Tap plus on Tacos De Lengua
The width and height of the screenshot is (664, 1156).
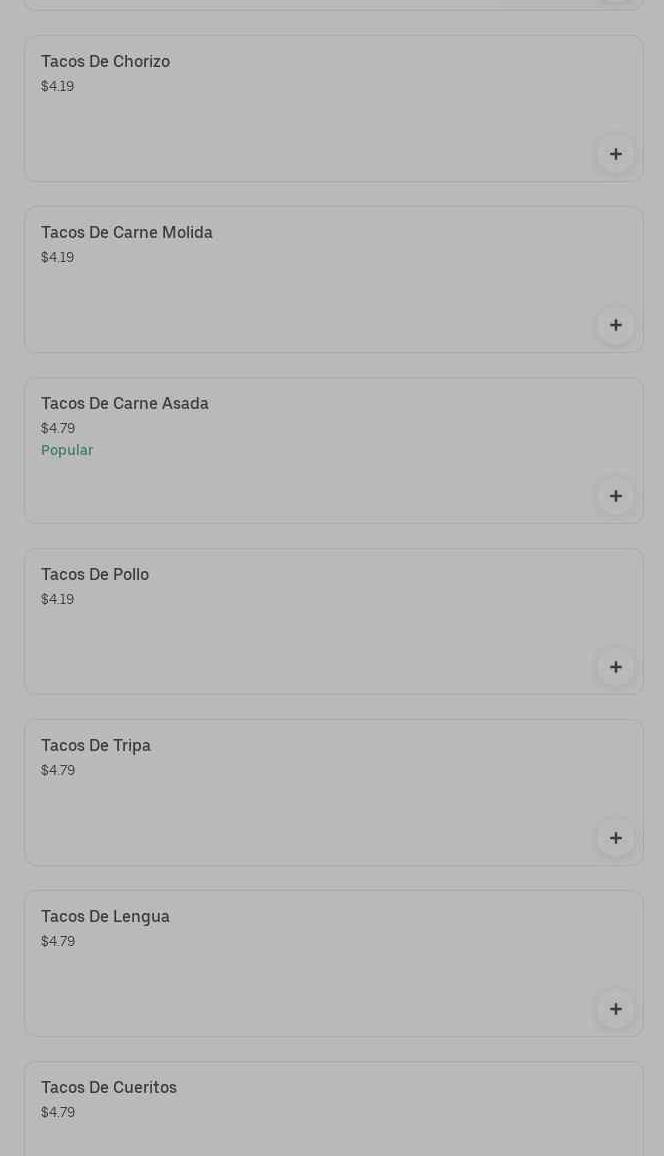tap(615, 1009)
